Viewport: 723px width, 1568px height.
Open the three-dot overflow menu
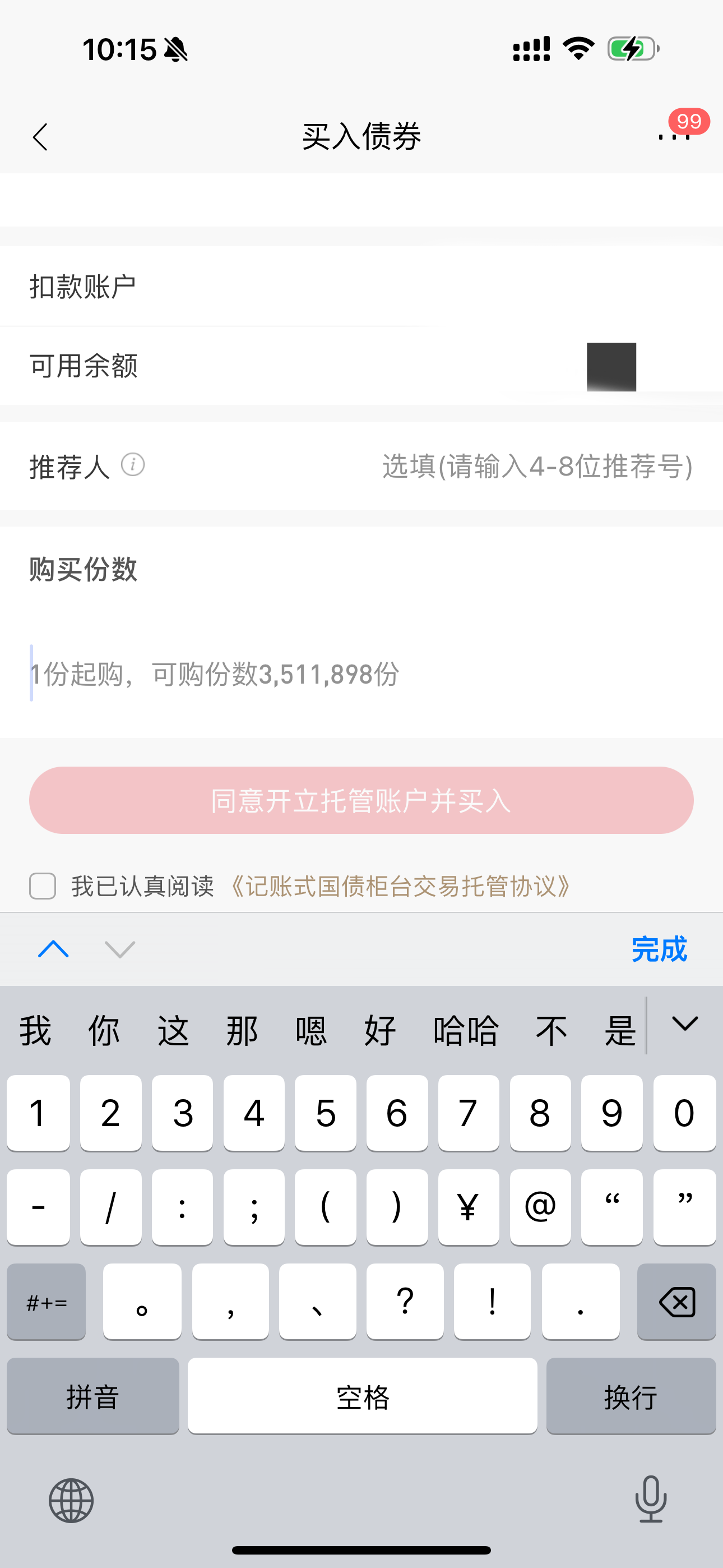tap(674, 136)
